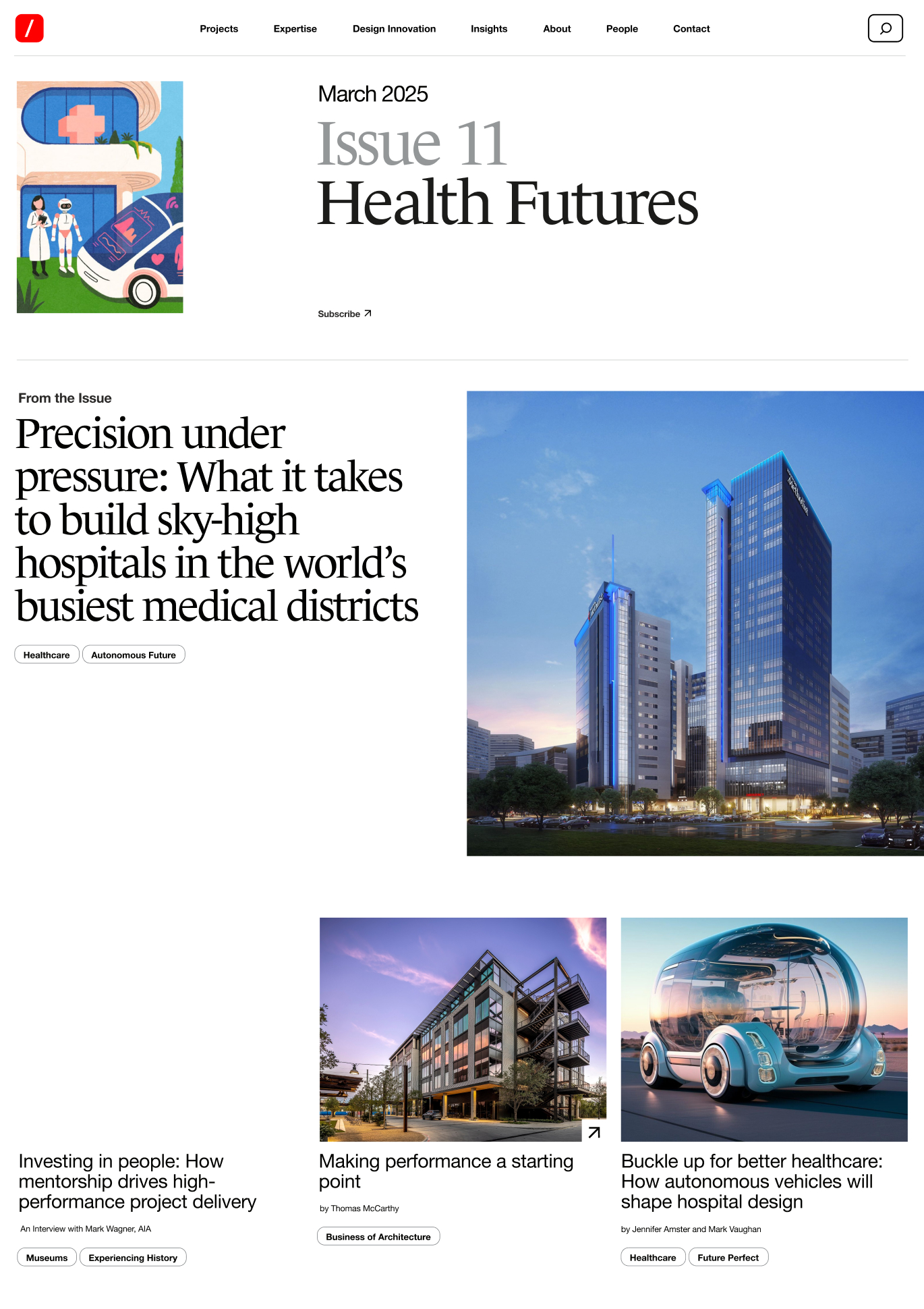Viewport: 924px width, 1309px height.
Task: Open the Precision under pressure article
Action: (216, 520)
